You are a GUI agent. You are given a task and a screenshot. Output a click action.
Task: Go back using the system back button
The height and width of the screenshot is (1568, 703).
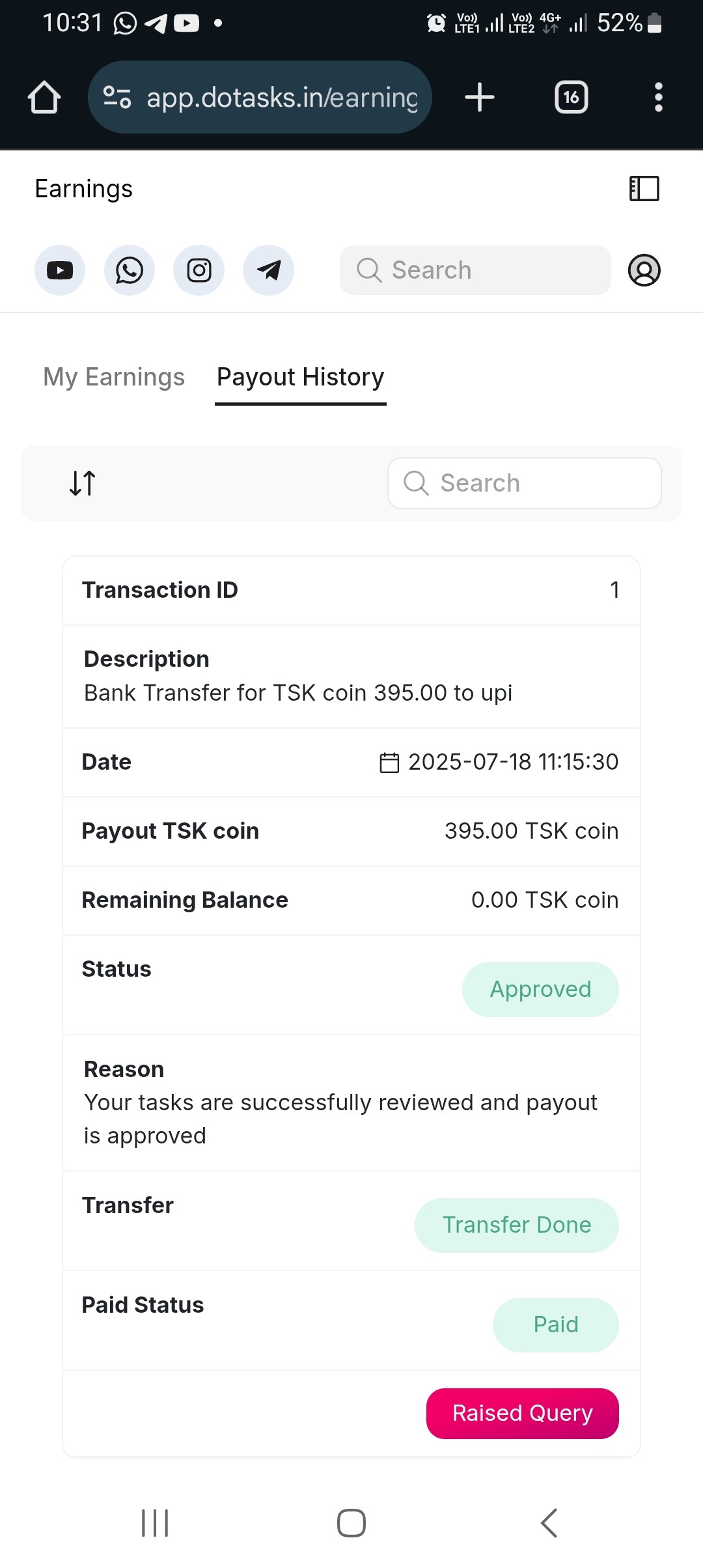coord(549,1523)
